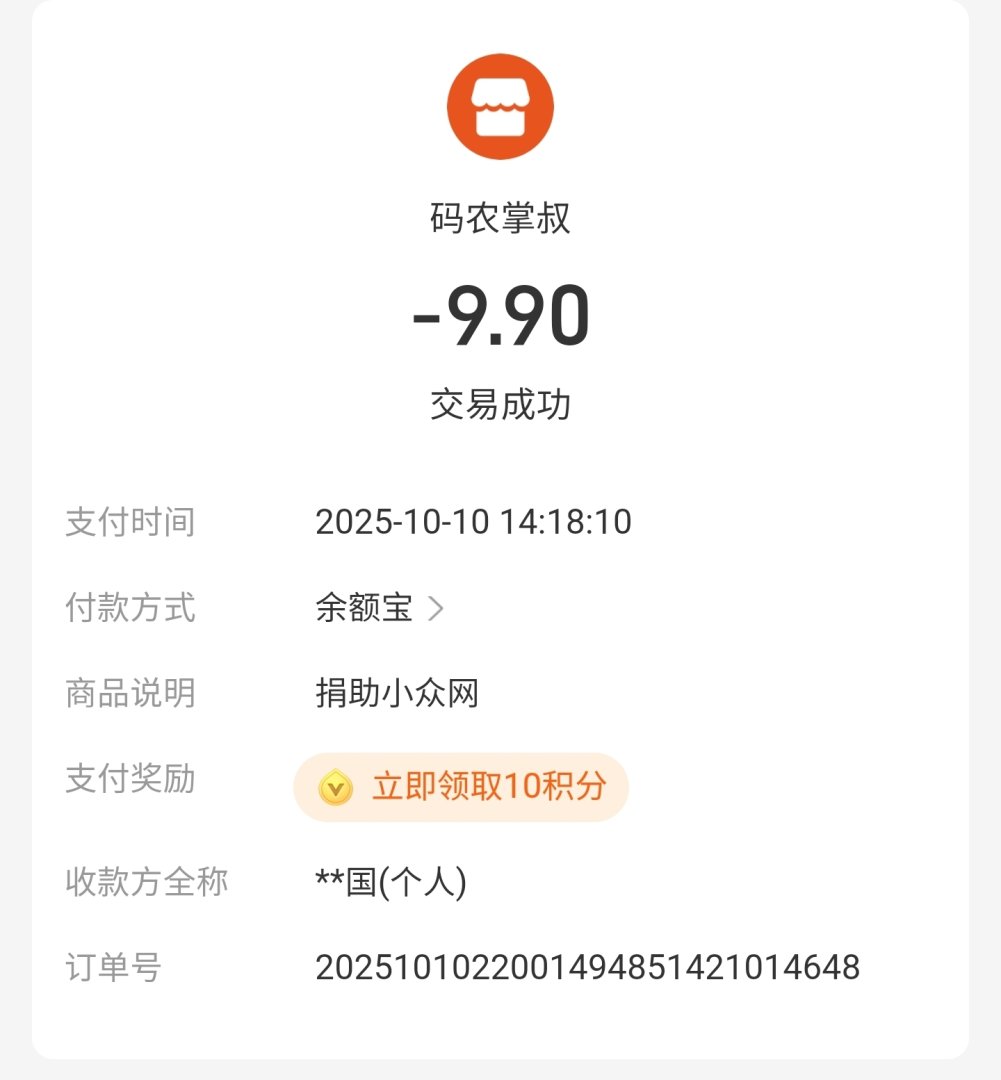The height and width of the screenshot is (1080, 1001).
Task: Click the merchant name 码农掌叔
Action: (x=500, y=219)
